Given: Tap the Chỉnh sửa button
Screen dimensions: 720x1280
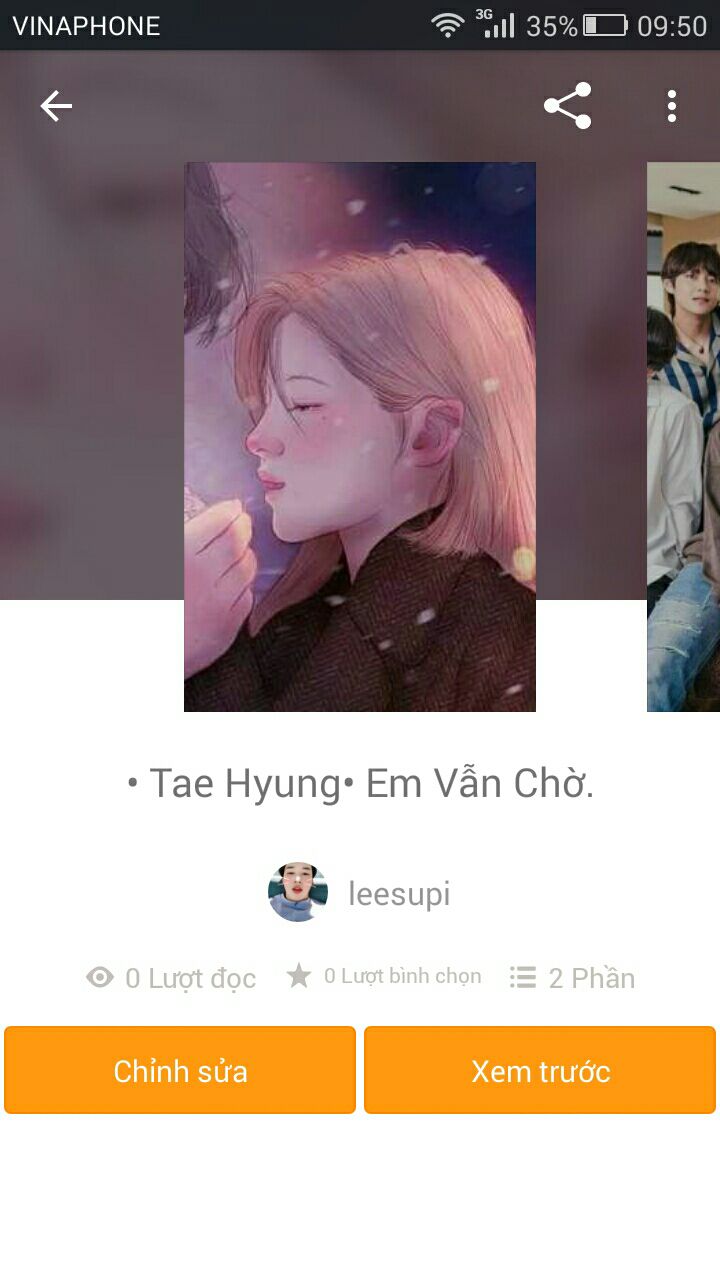Looking at the screenshot, I should tap(180, 1070).
